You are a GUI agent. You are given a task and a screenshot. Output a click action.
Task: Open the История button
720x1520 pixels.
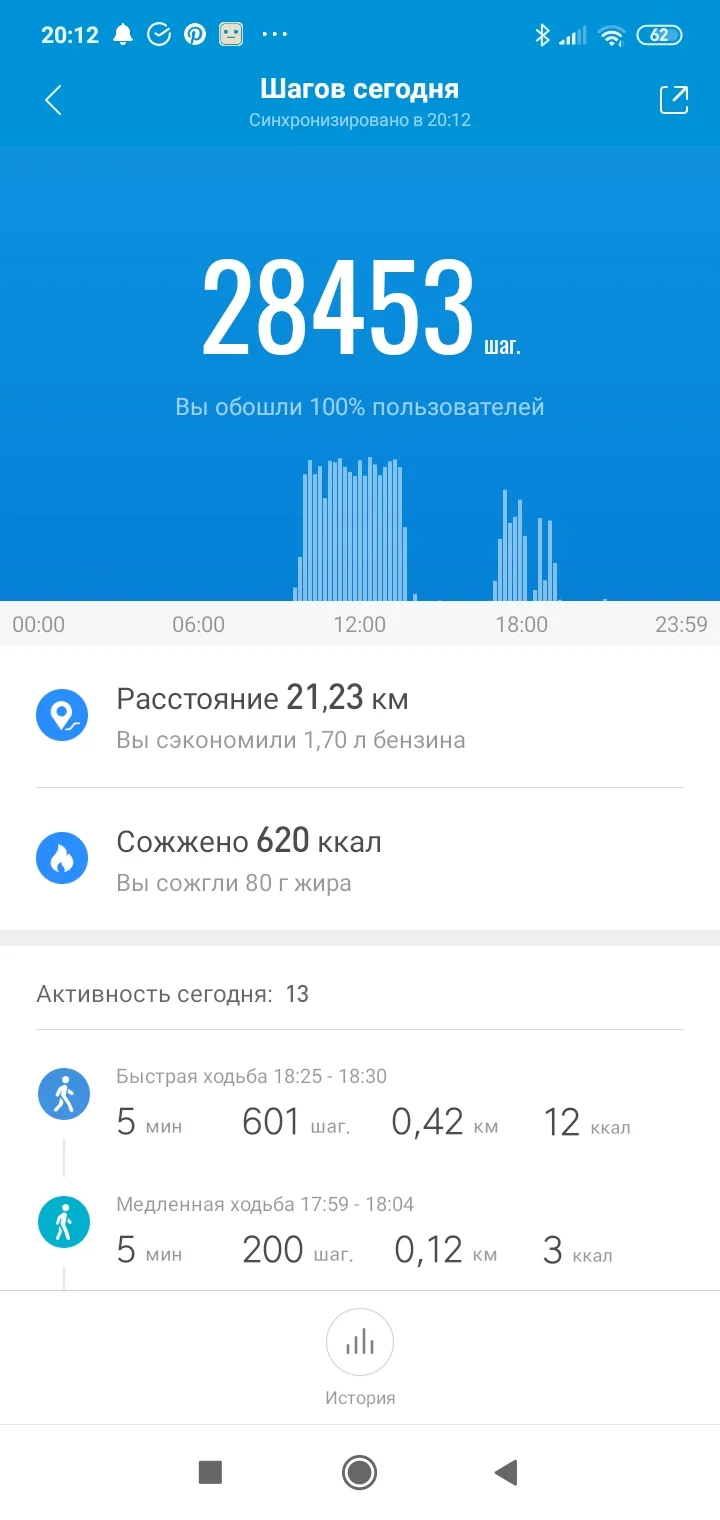pos(360,1356)
